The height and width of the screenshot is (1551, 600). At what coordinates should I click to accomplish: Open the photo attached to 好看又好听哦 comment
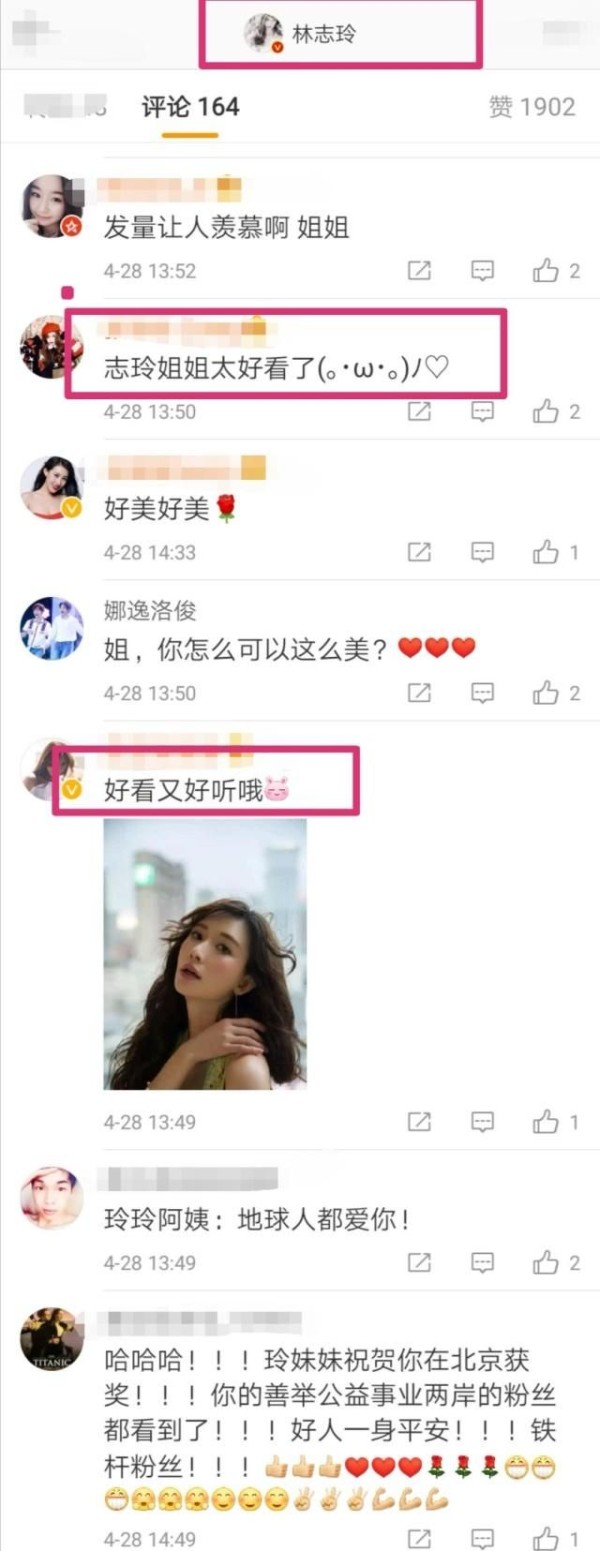coord(205,954)
